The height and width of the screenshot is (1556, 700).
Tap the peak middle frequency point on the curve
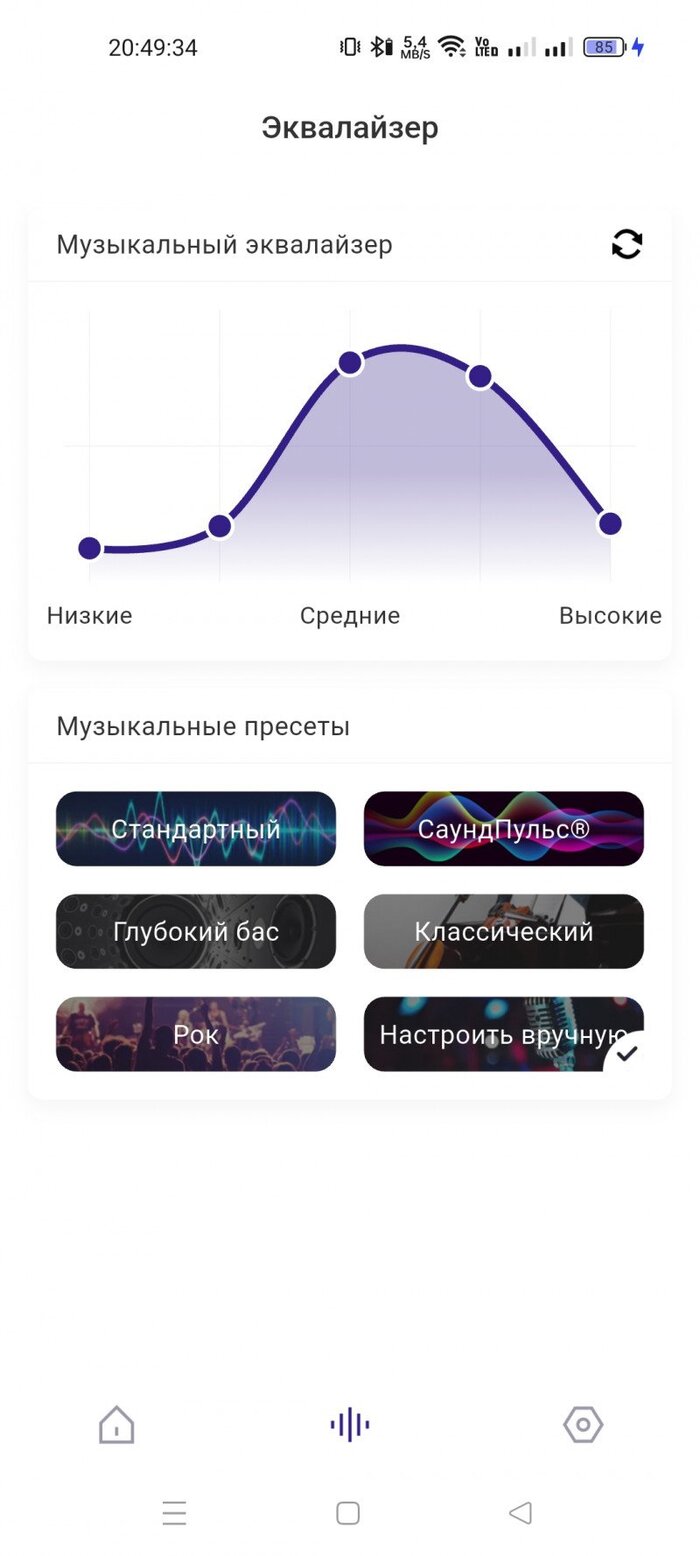click(350, 363)
